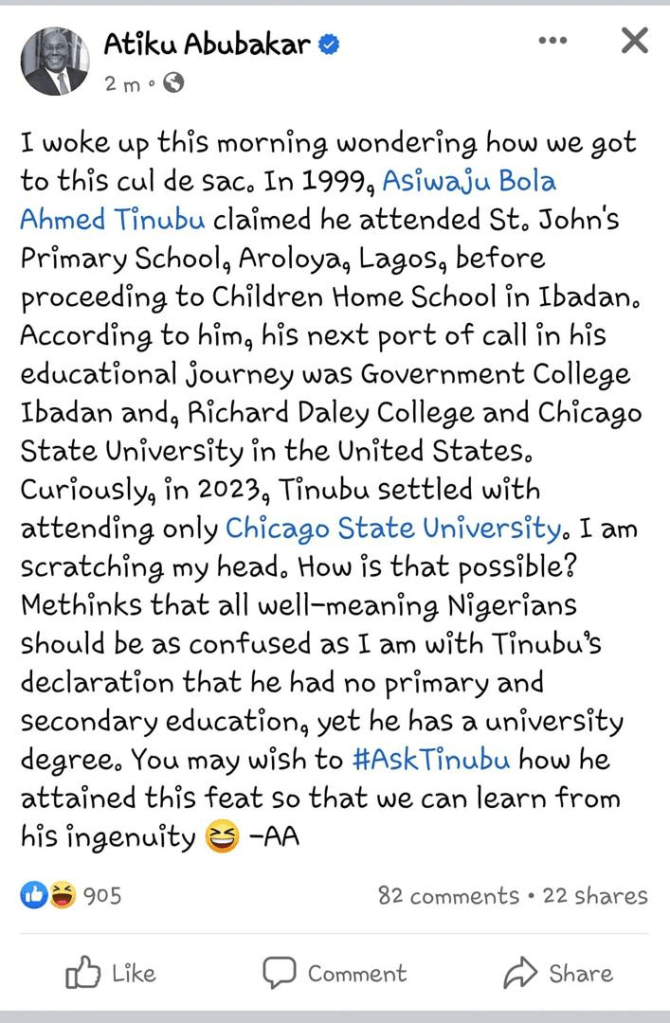This screenshot has width=670, height=1023.
Task: Open the 82 comments list
Action: coord(448,896)
